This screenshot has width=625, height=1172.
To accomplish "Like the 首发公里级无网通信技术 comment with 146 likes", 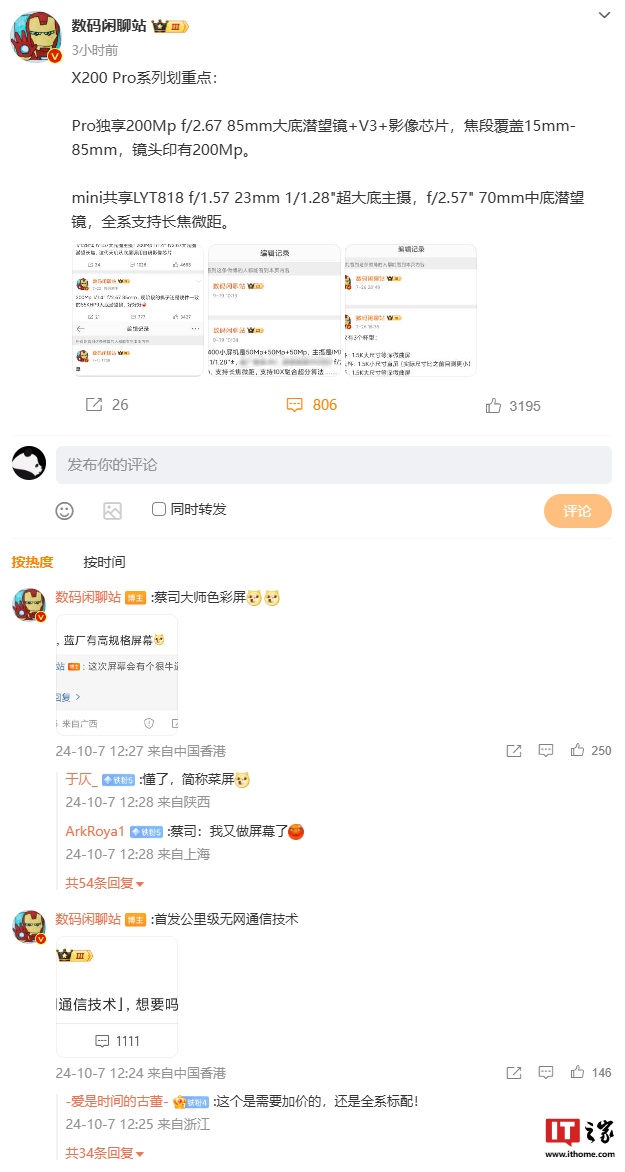I will click(x=578, y=1073).
